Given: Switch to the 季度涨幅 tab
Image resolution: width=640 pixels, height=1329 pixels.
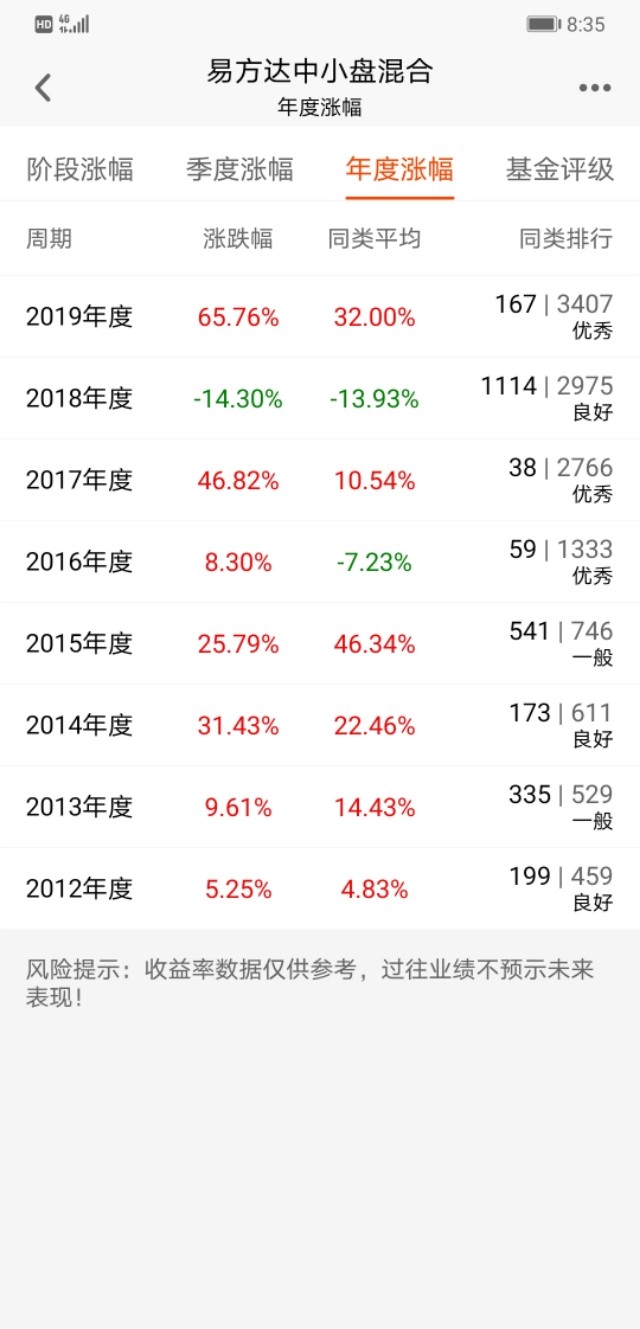Looking at the screenshot, I should pos(240,169).
